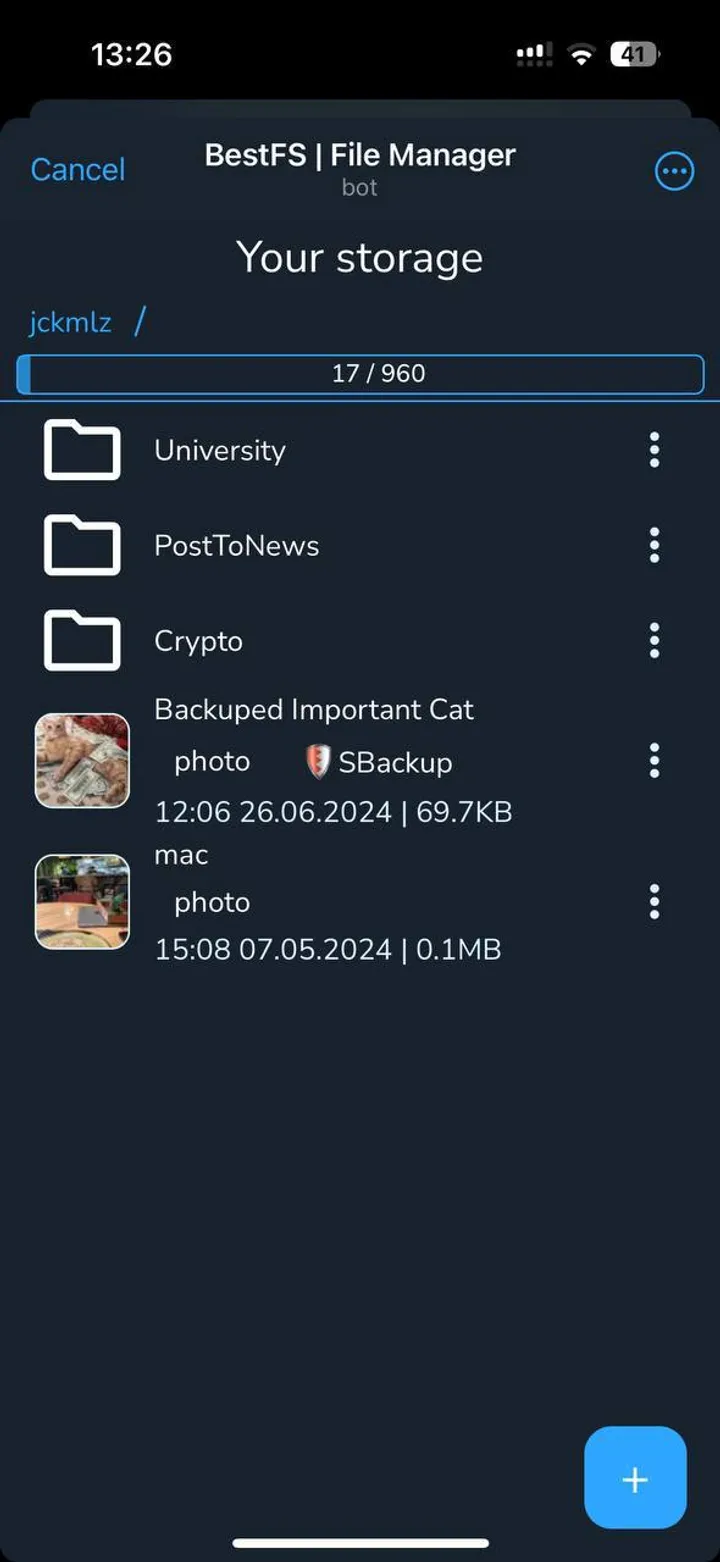
Task: Click the University folder icon
Action: click(81, 450)
